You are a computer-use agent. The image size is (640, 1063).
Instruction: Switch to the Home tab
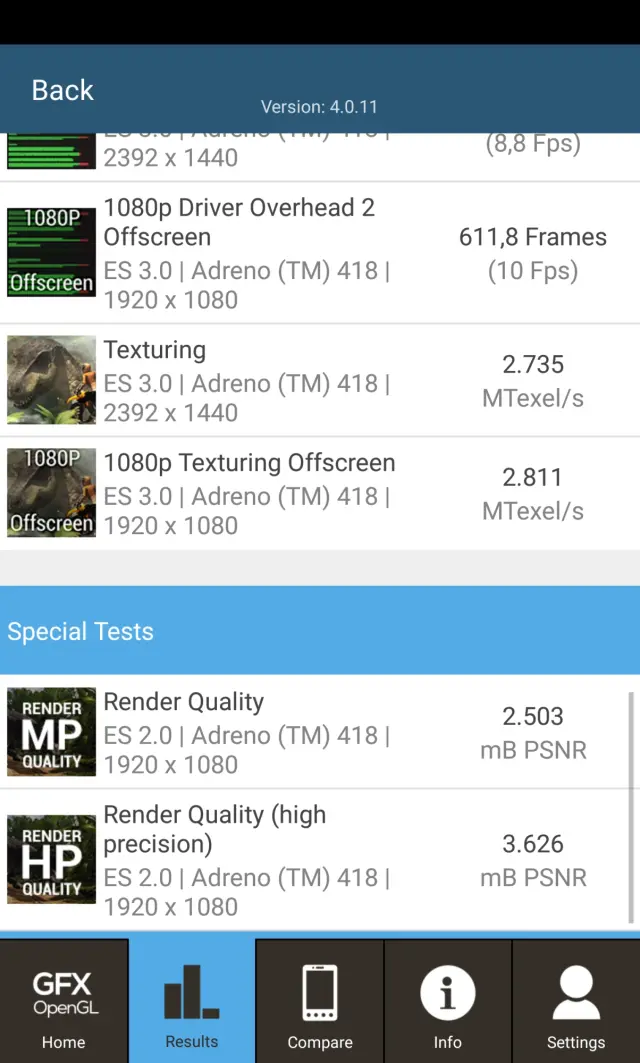[64, 1000]
